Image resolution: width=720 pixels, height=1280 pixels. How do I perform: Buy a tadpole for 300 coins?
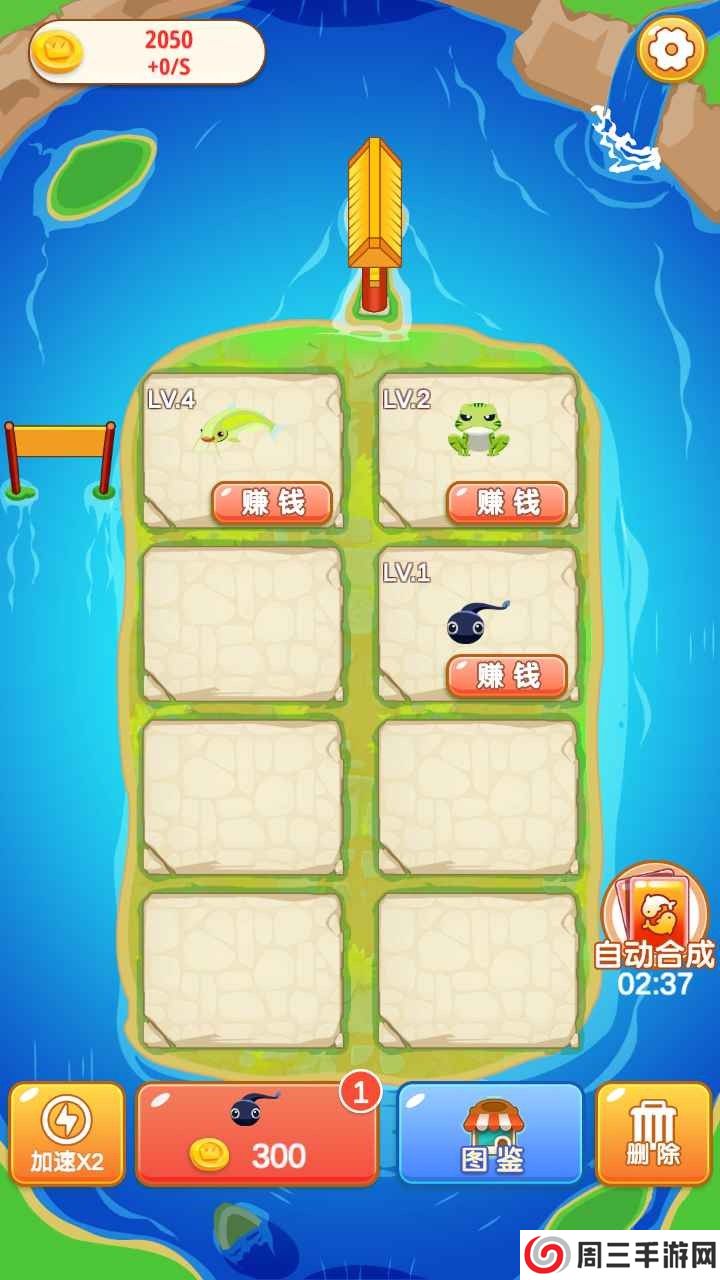pyautogui.click(x=257, y=1133)
